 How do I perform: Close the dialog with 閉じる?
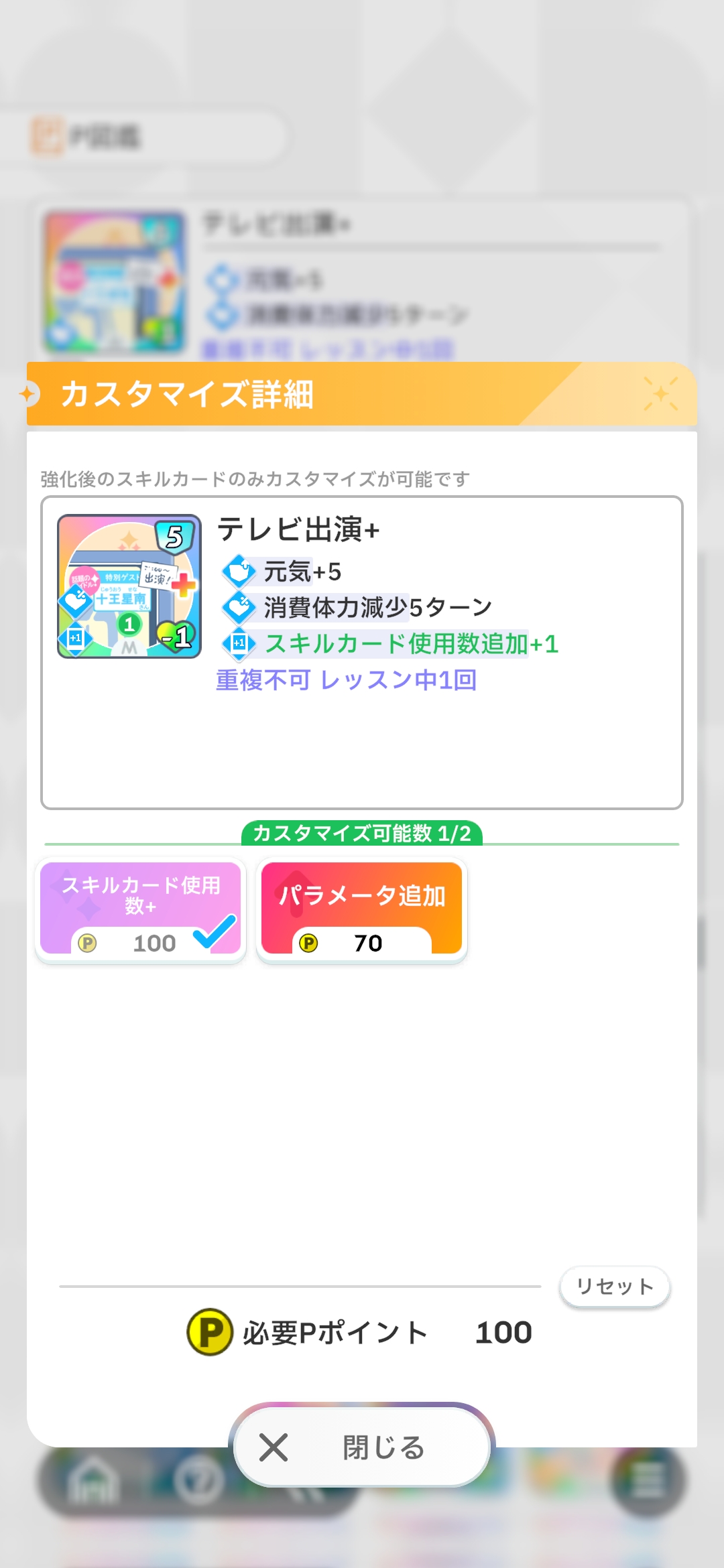(361, 1447)
